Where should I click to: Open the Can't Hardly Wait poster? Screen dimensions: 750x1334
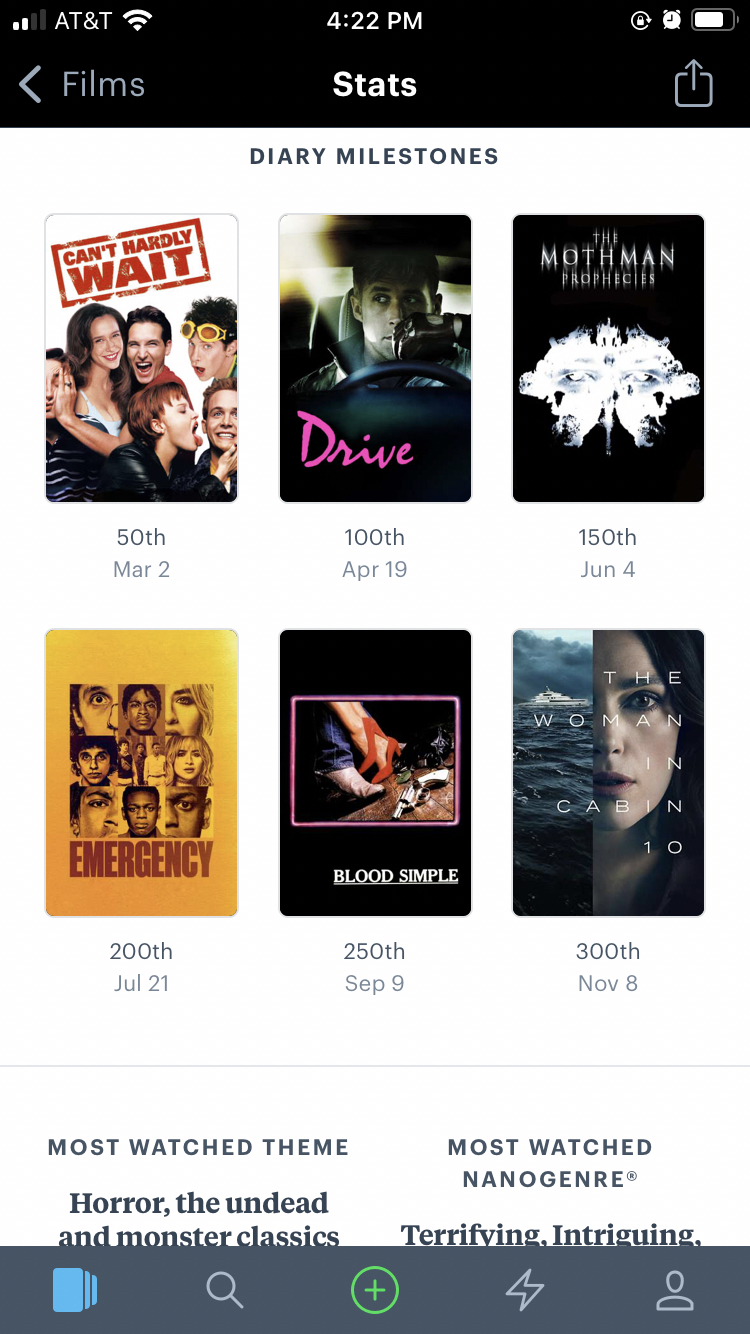coord(141,358)
